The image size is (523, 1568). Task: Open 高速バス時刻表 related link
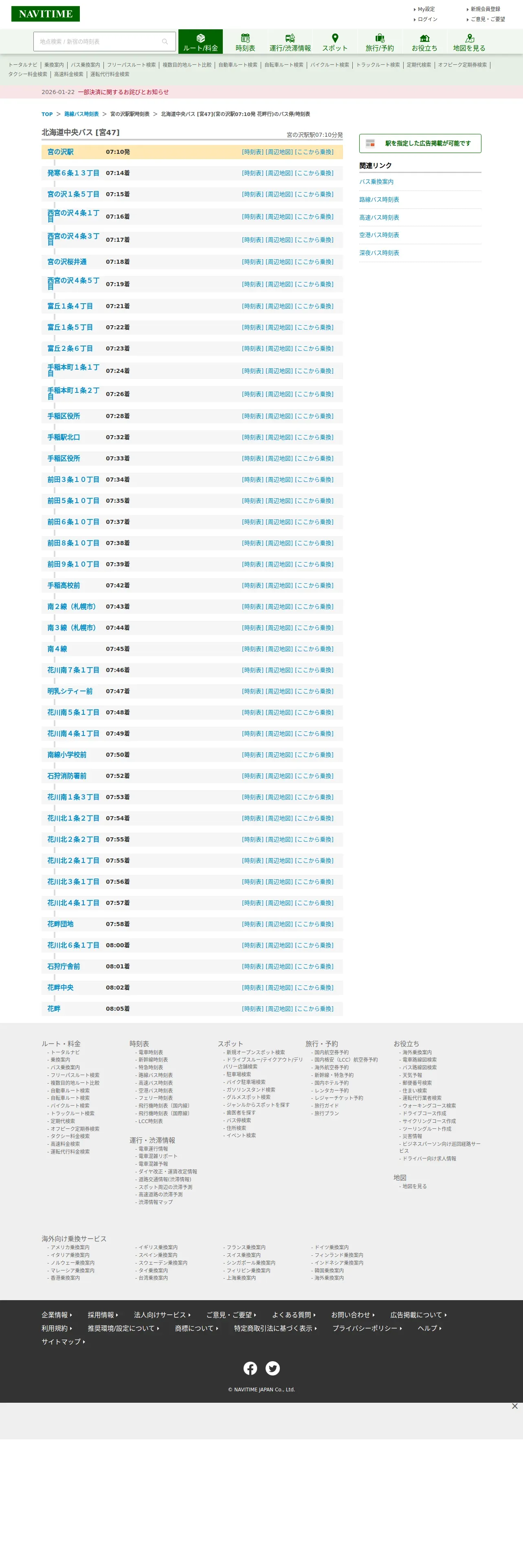[x=379, y=217]
